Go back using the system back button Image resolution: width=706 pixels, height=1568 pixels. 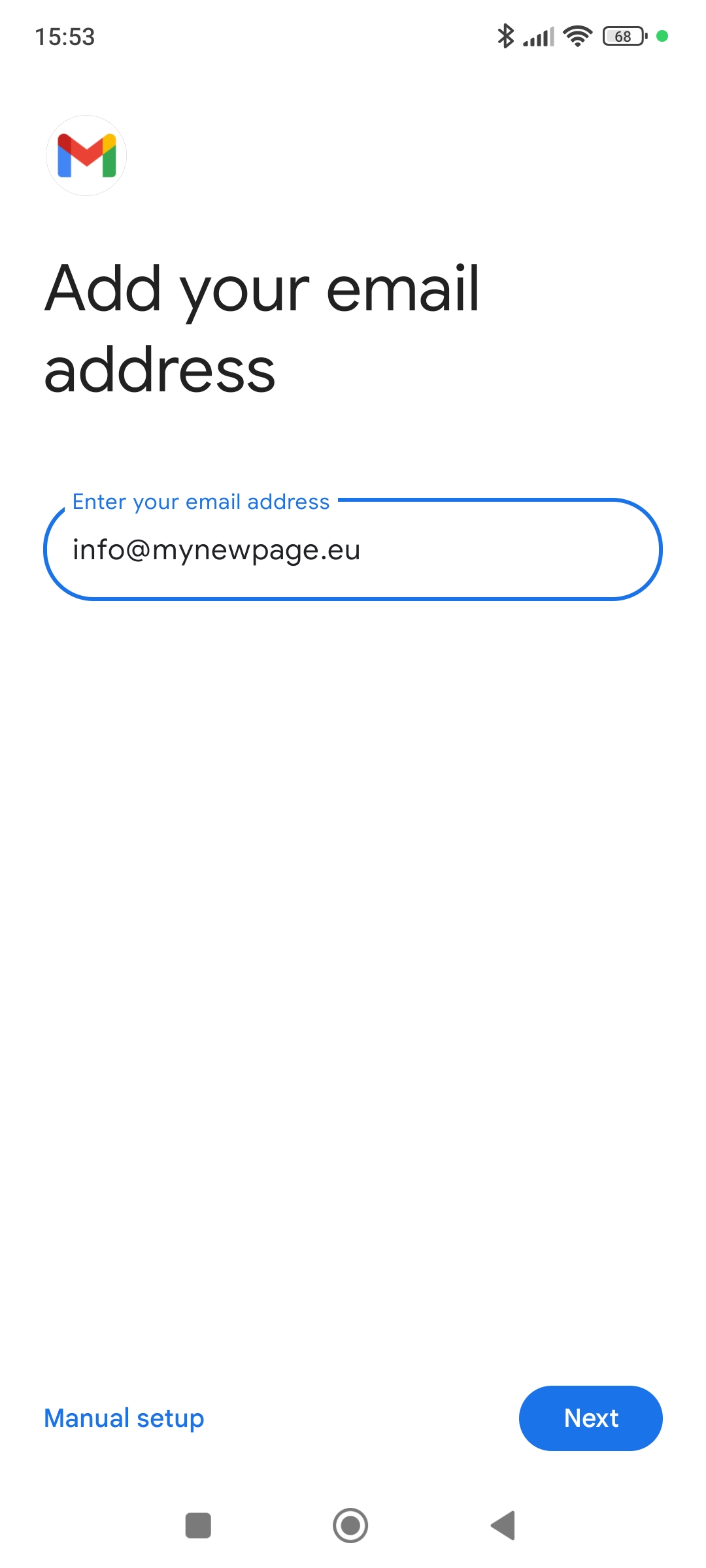(x=503, y=1526)
